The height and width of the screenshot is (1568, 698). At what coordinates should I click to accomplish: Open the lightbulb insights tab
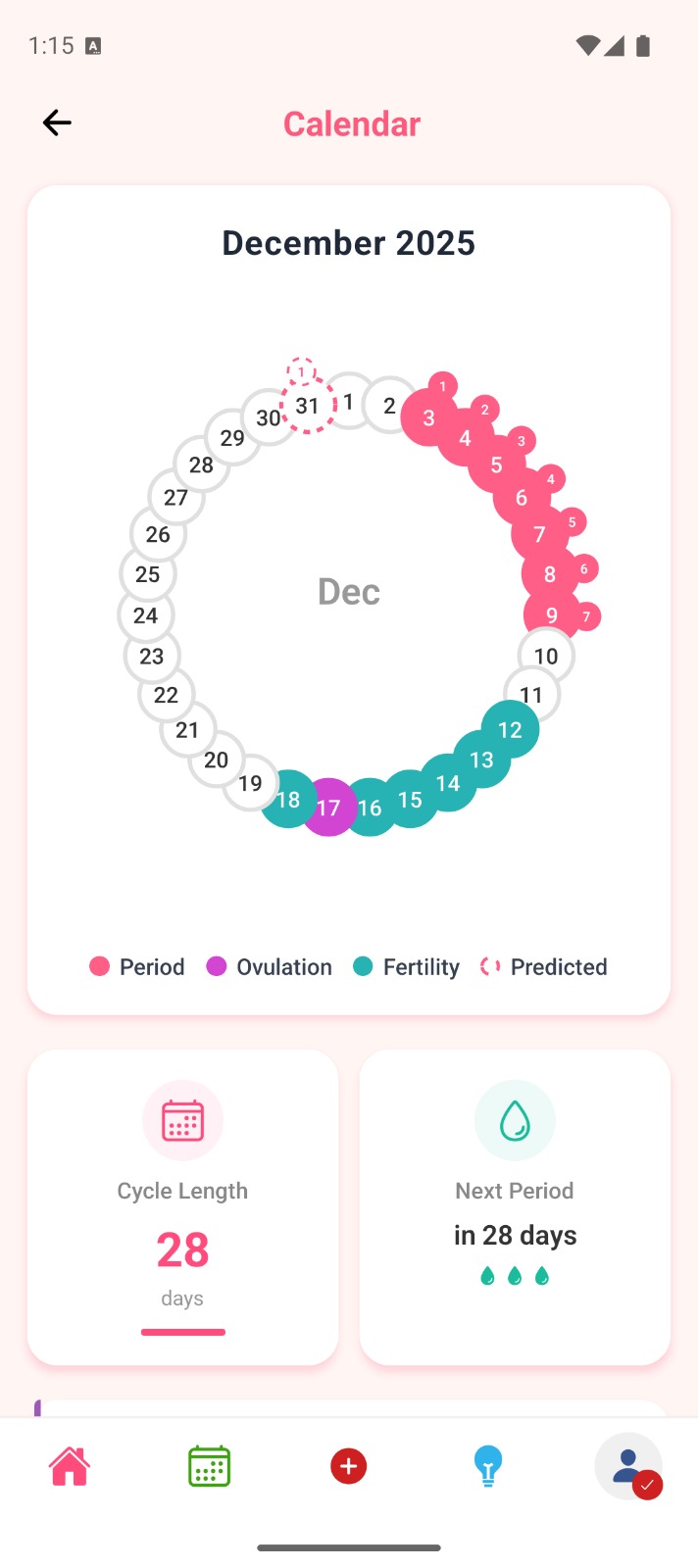click(488, 1466)
